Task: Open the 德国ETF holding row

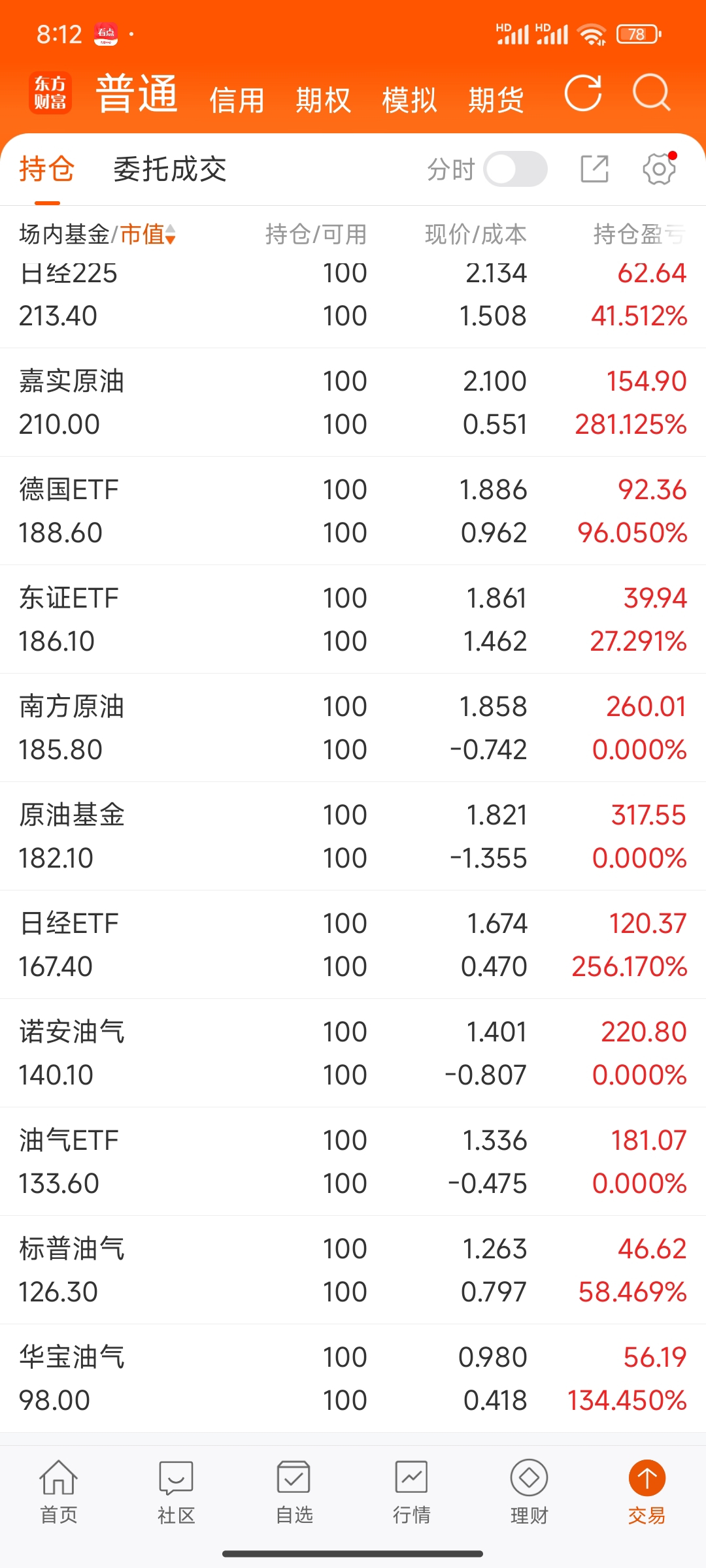Action: (x=353, y=511)
